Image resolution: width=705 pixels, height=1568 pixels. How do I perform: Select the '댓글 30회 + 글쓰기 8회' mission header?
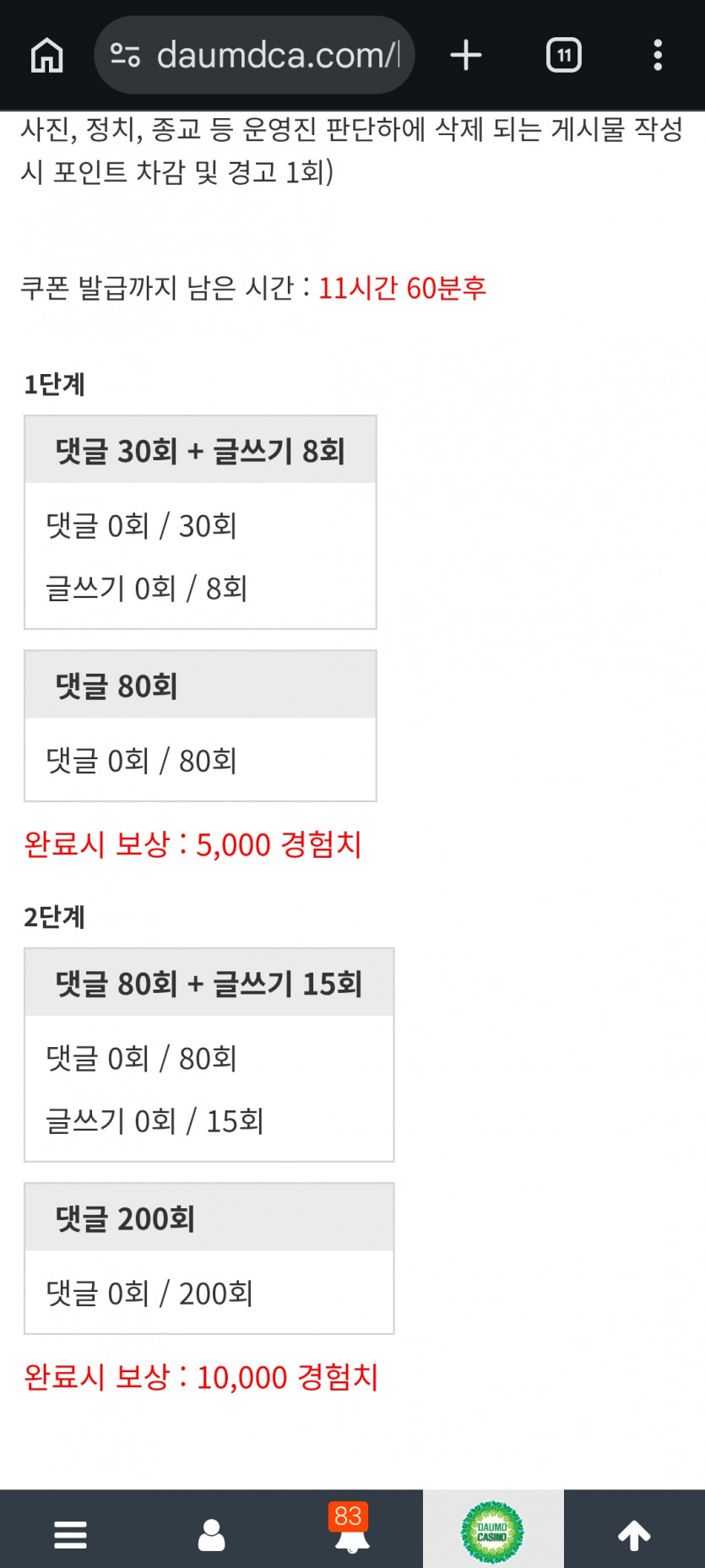coord(199,448)
